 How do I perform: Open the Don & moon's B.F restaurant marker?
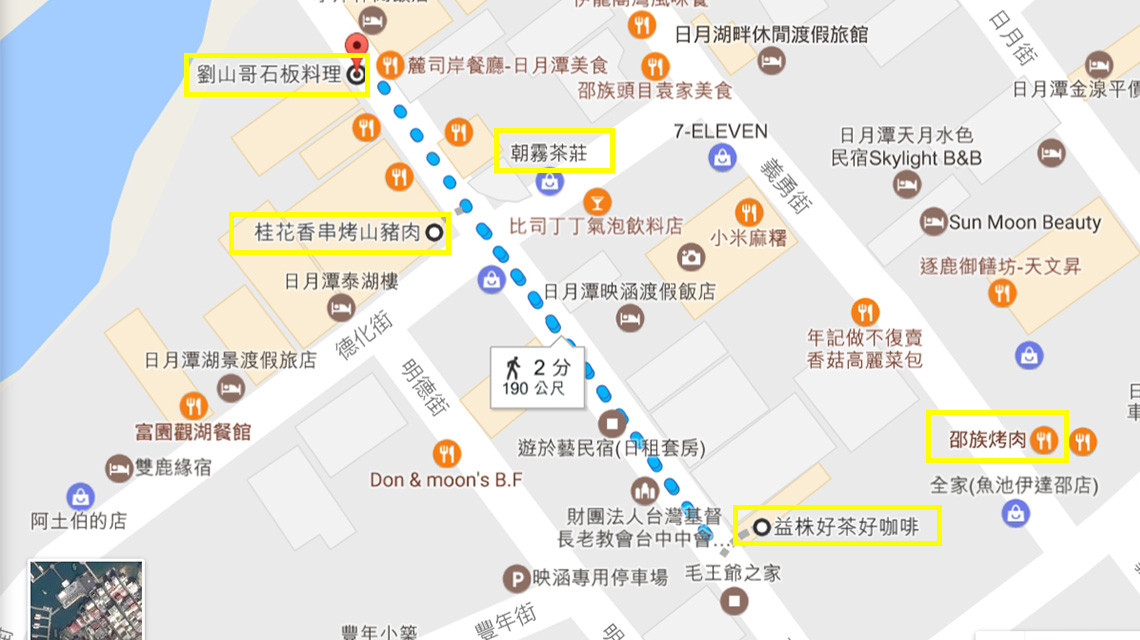[x=446, y=453]
